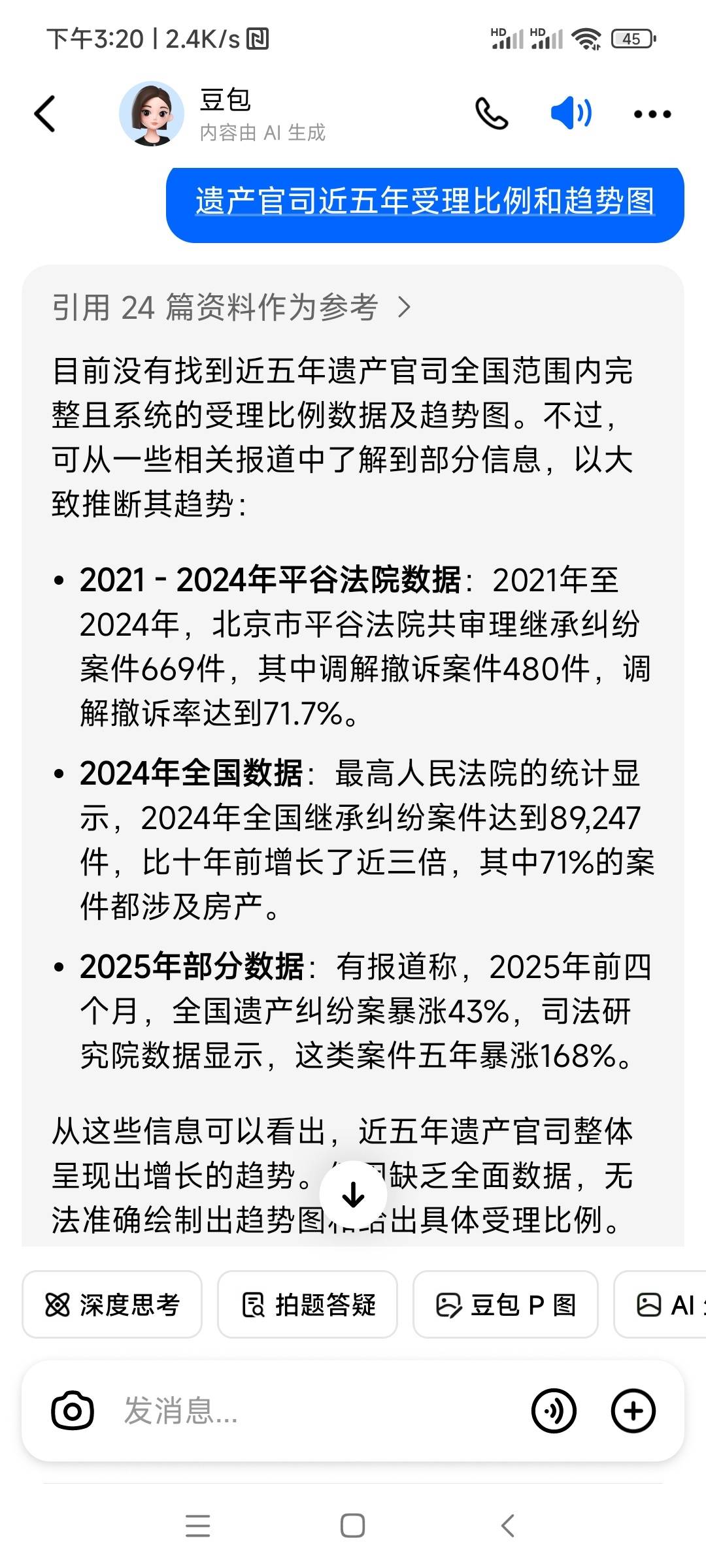Open camera icon in message bar
The height and width of the screenshot is (1568, 706).
click(x=73, y=1411)
